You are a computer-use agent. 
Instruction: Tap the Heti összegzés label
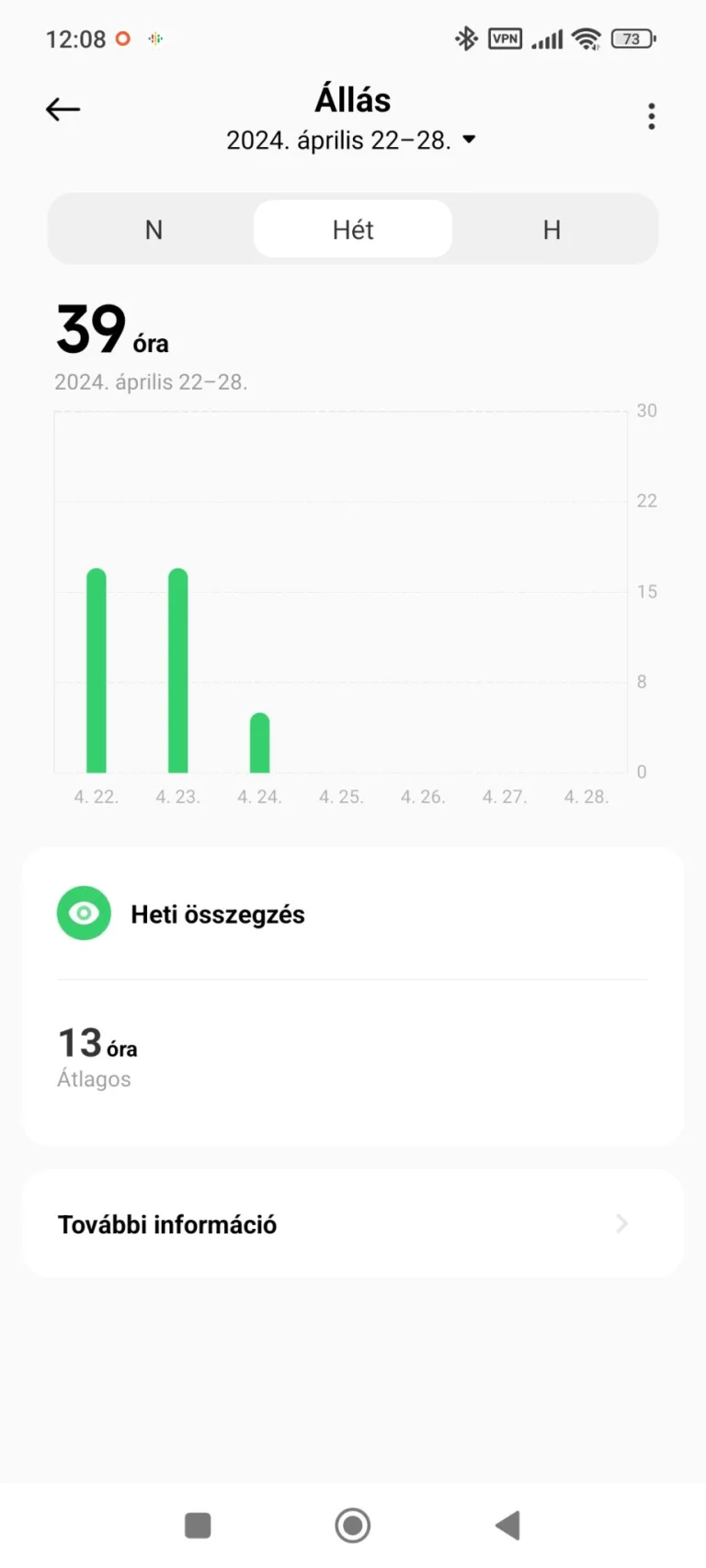point(217,913)
